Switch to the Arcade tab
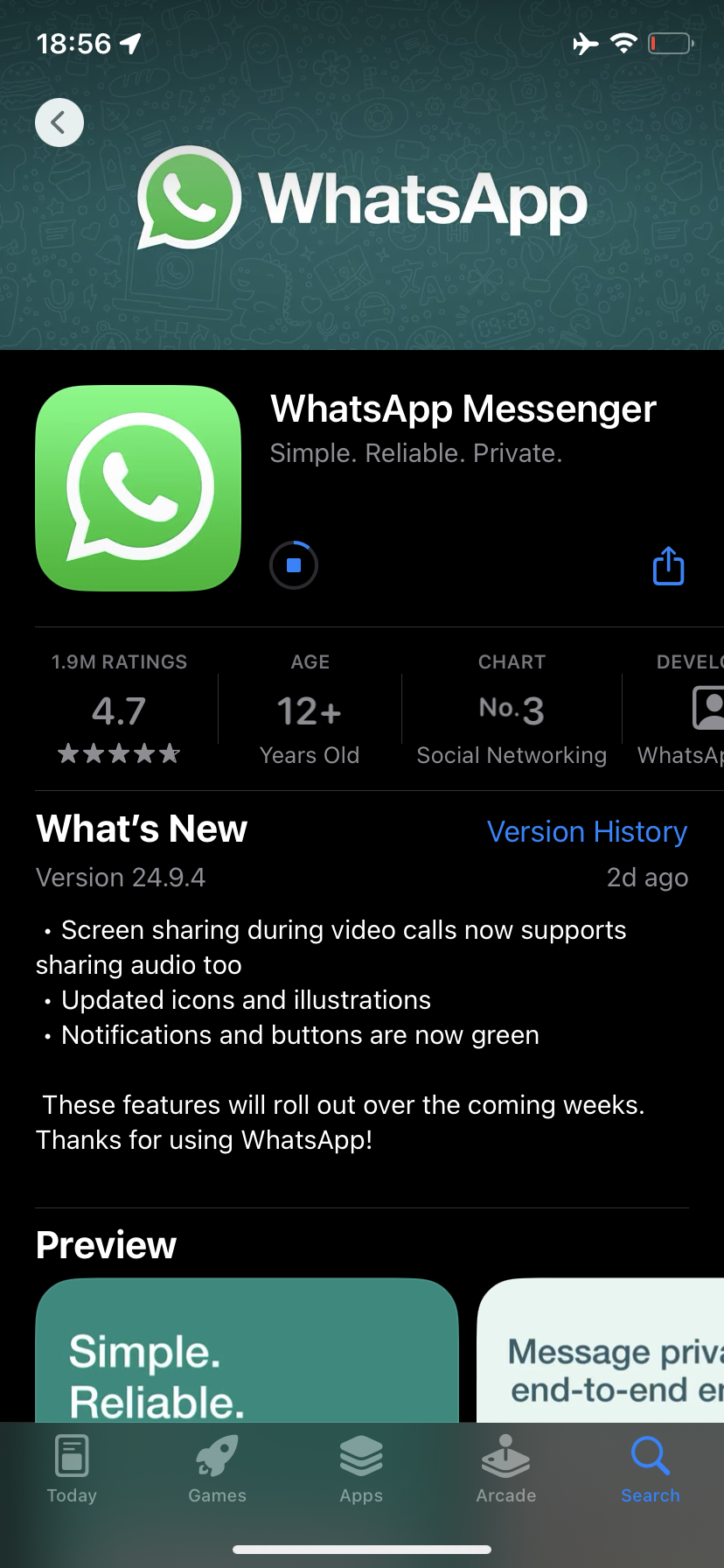724x1568 pixels. [505, 1470]
